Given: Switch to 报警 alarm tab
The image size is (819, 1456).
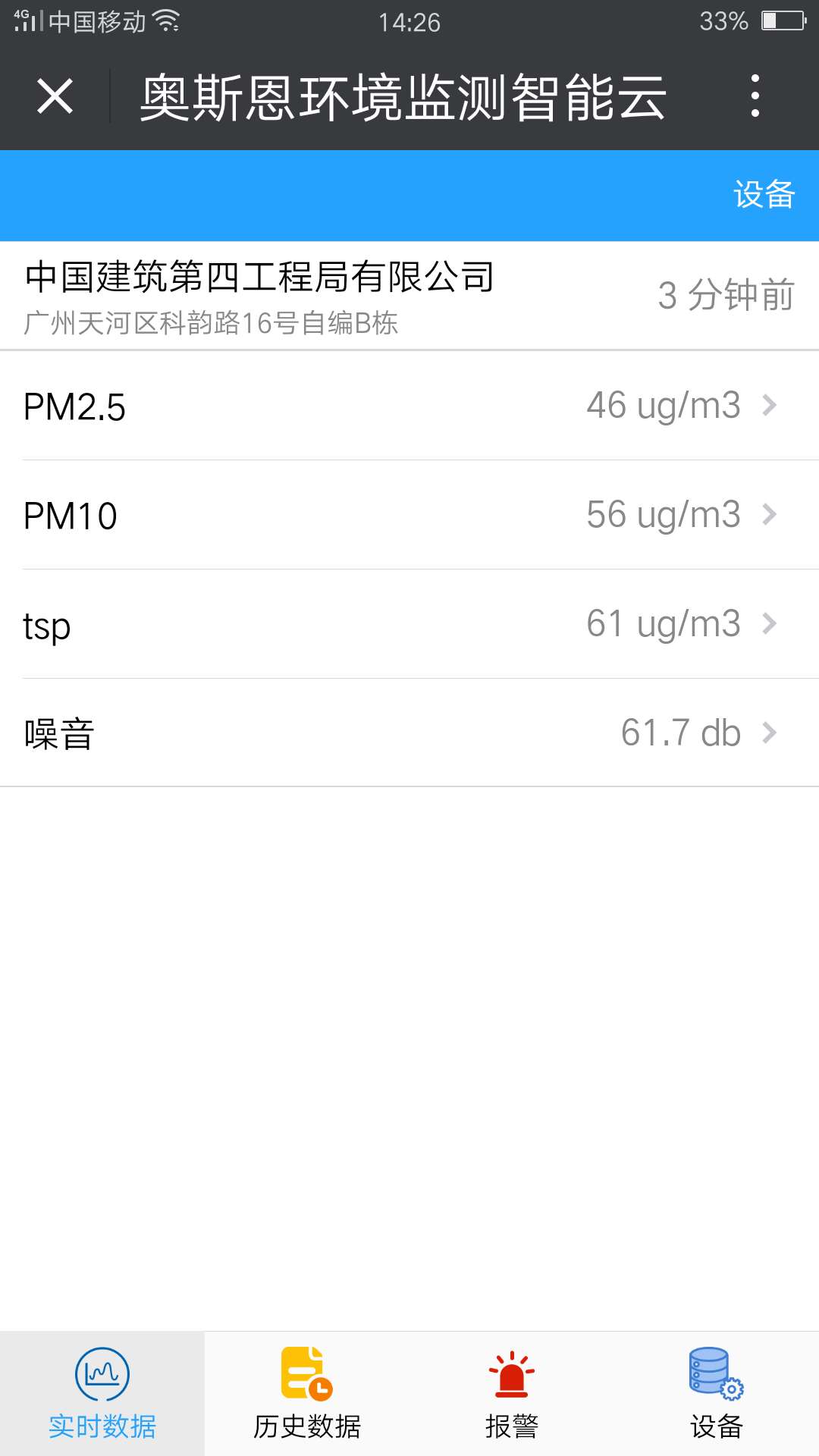Looking at the screenshot, I should 512,1394.
